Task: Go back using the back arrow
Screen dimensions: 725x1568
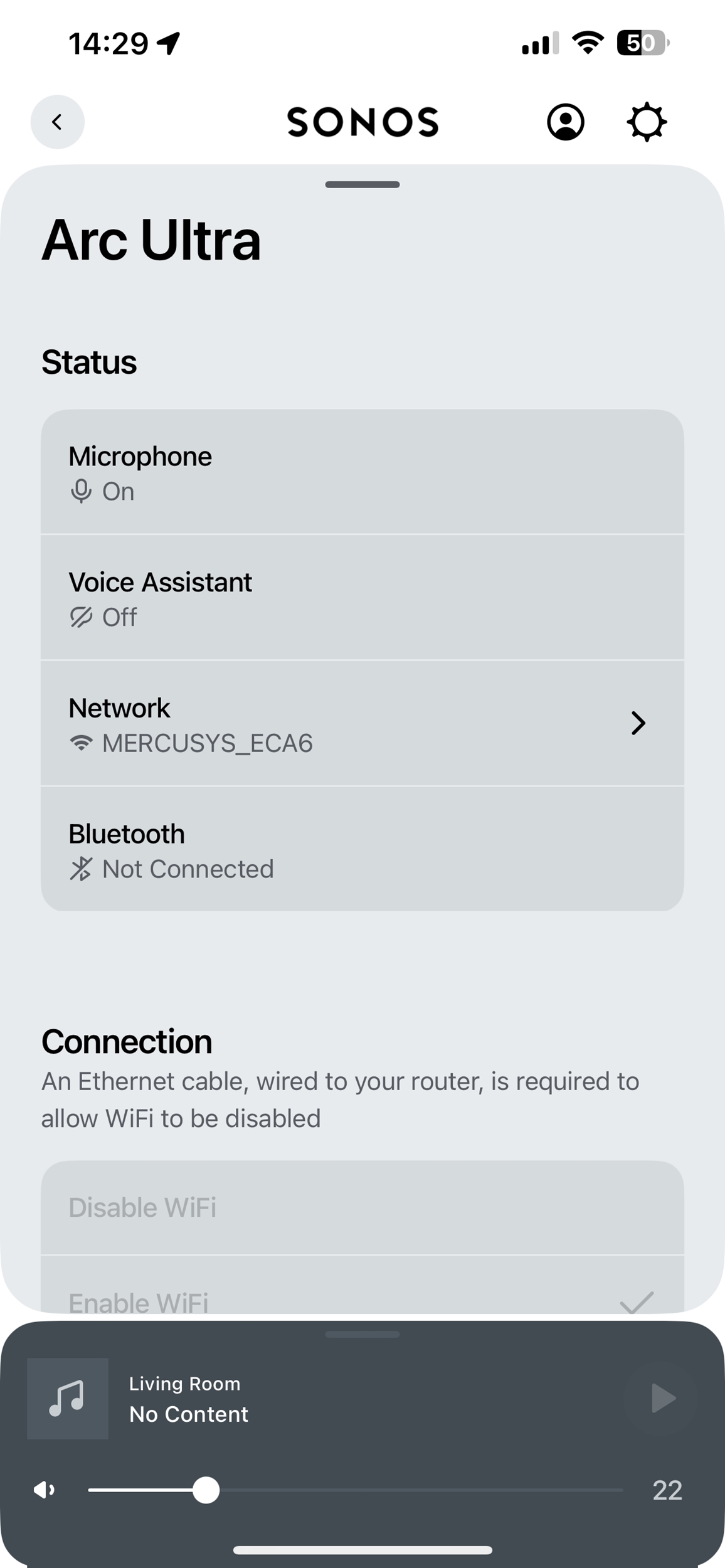Action: pos(58,122)
